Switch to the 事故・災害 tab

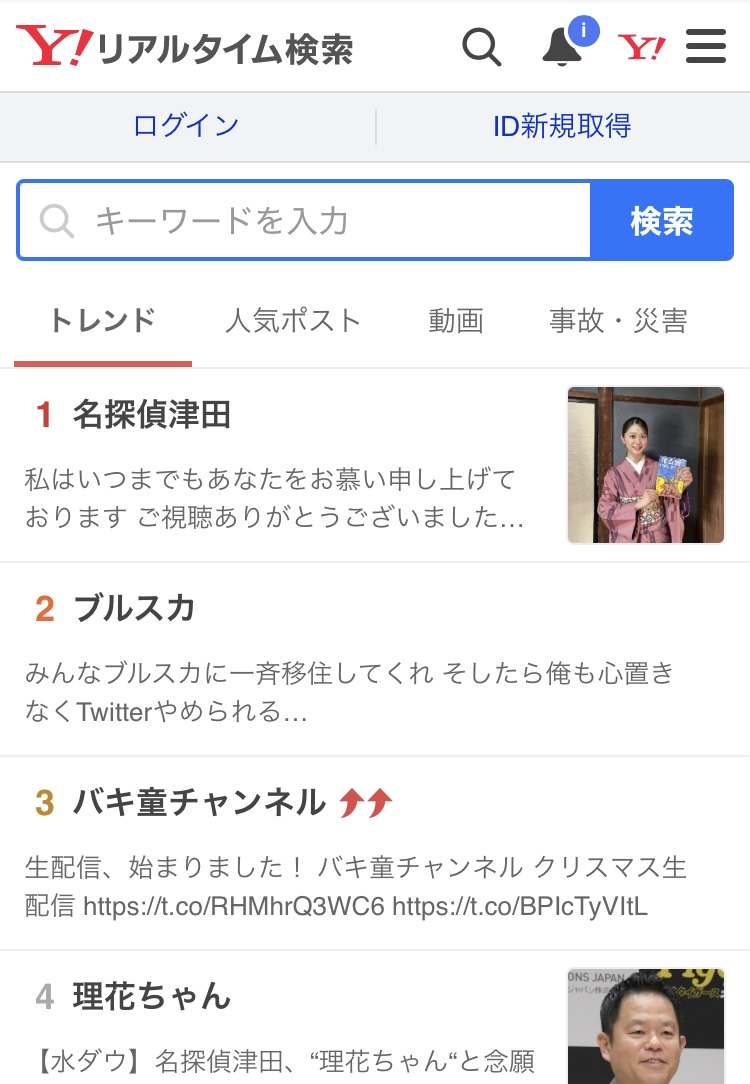[618, 320]
